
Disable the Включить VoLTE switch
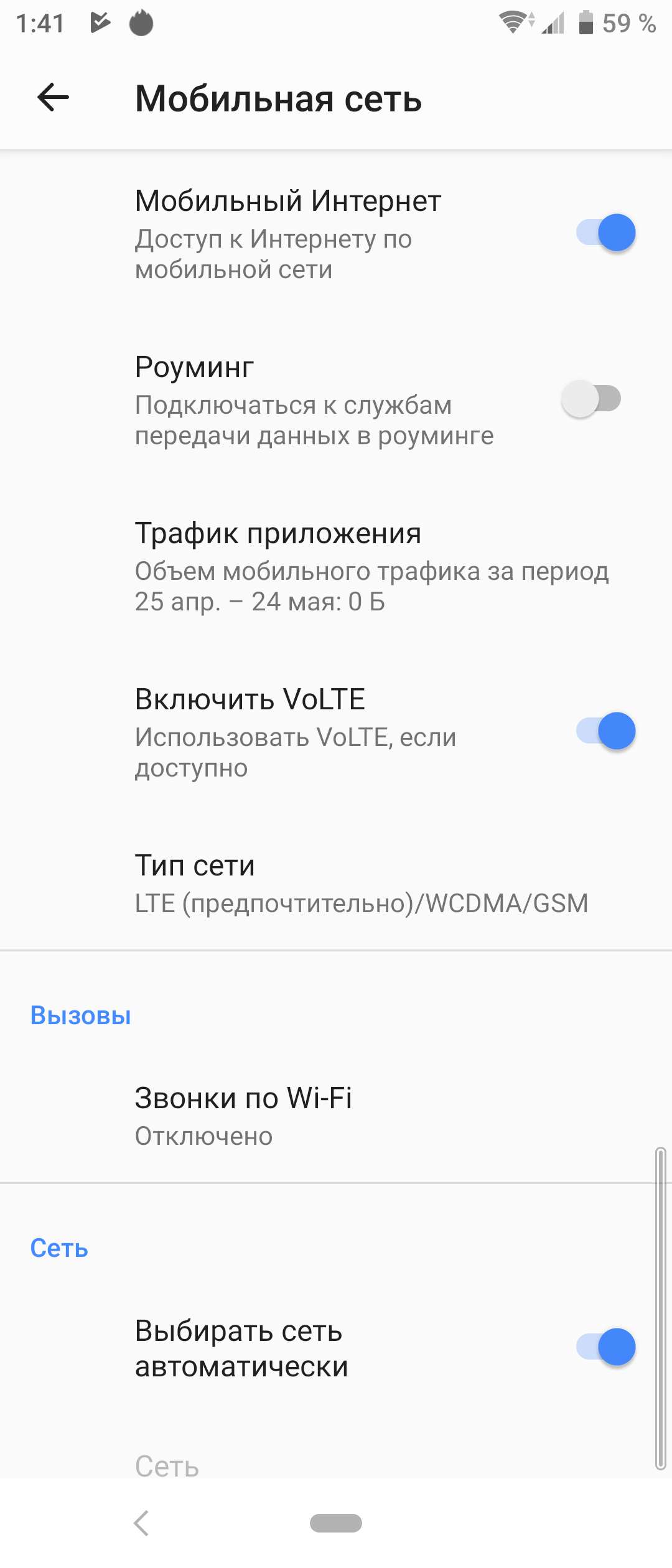click(605, 731)
